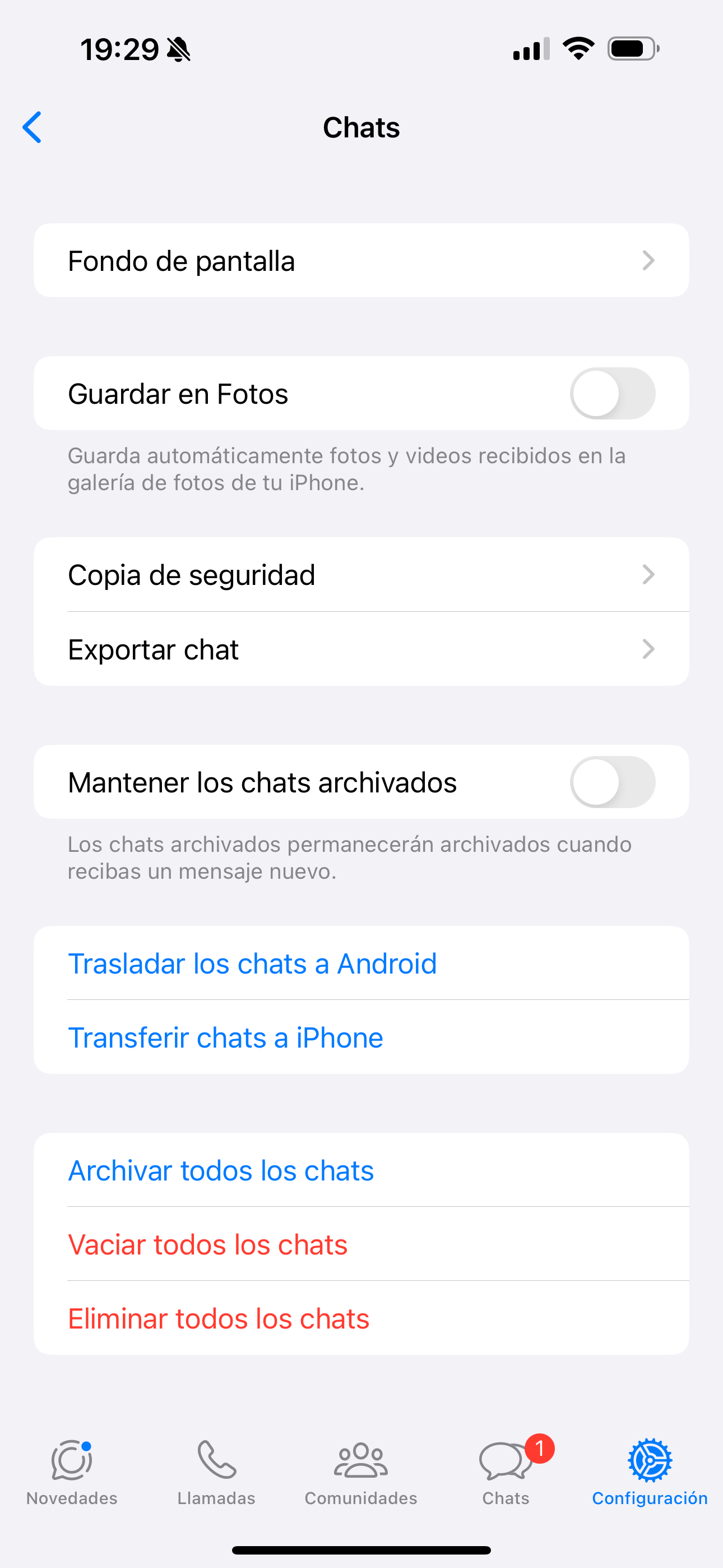Go to the Chats tab
The height and width of the screenshot is (1568, 723).
(506, 1470)
